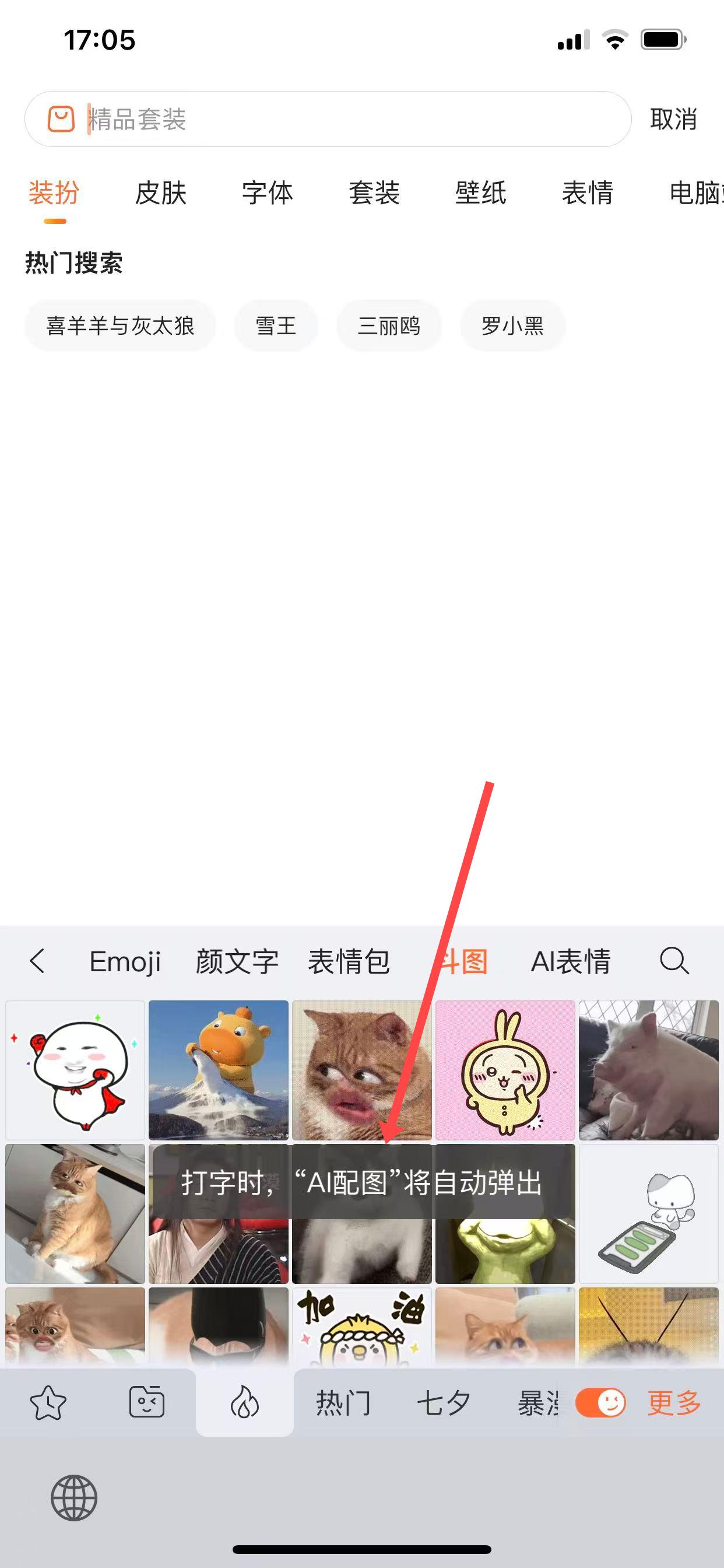Screen dimensions: 724x1568
Task: Choose the 三丽鸥 hot search chip
Action: click(x=389, y=325)
